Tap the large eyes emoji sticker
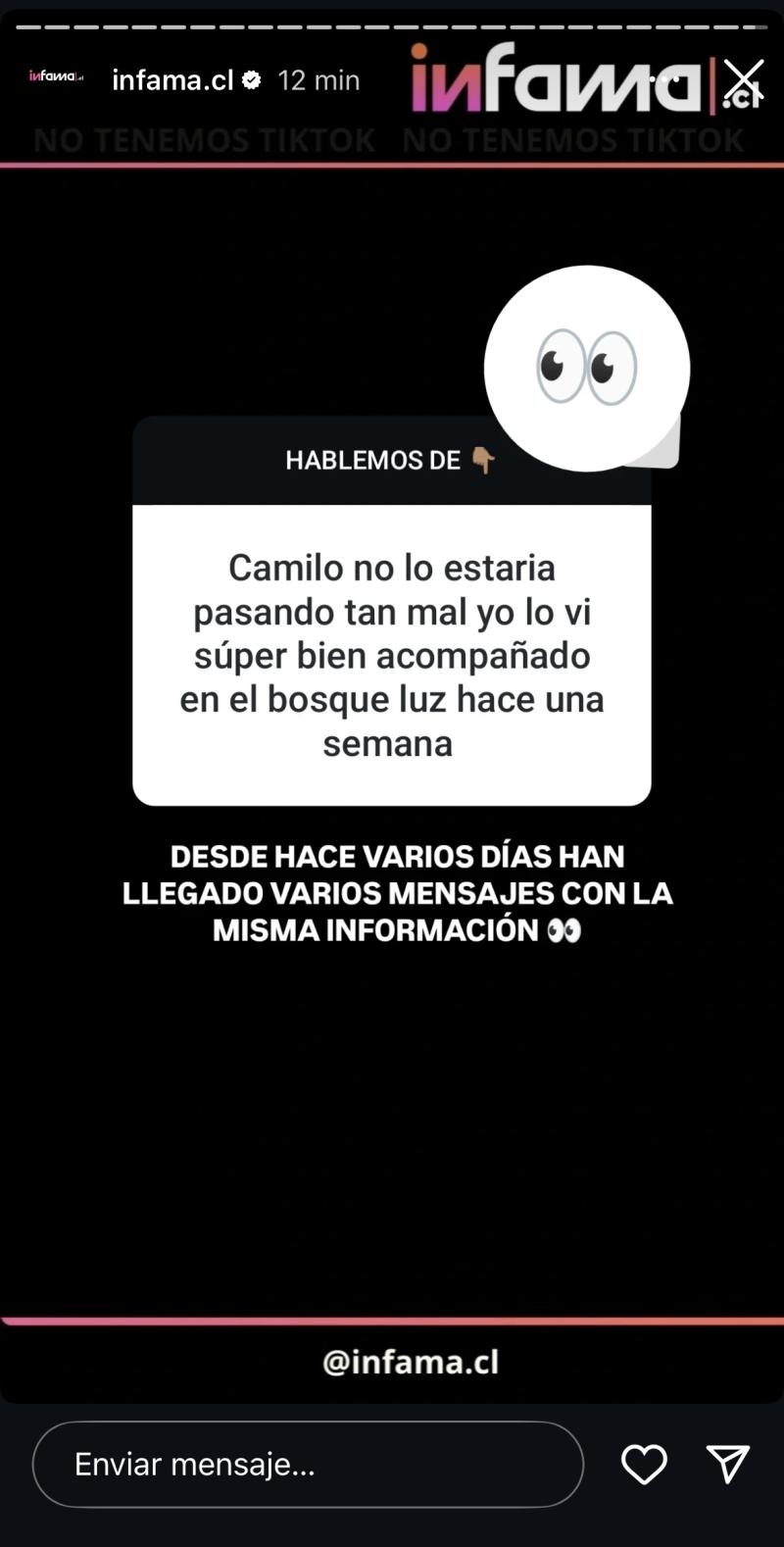Screen dimensions: 784x1547 (x=586, y=368)
